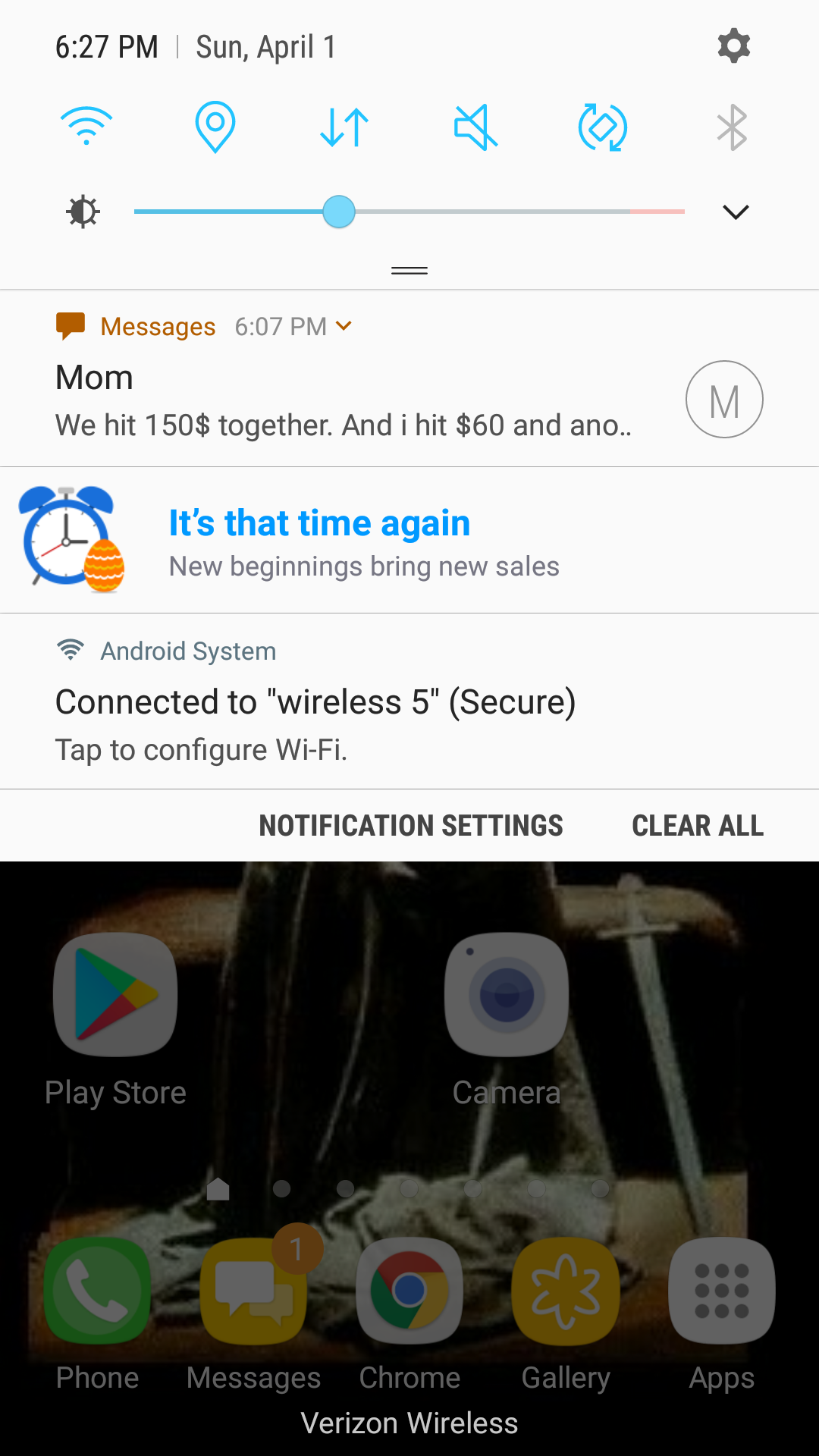Open NOTIFICATION SETTINGS
The width and height of the screenshot is (819, 1456).
411,825
